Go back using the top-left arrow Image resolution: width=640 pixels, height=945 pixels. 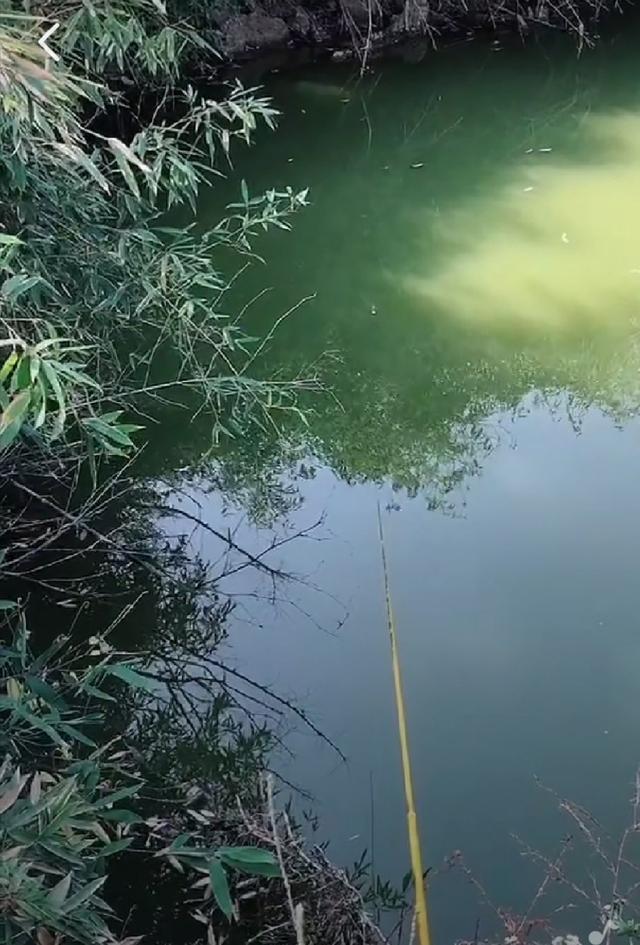[x=47, y=42]
